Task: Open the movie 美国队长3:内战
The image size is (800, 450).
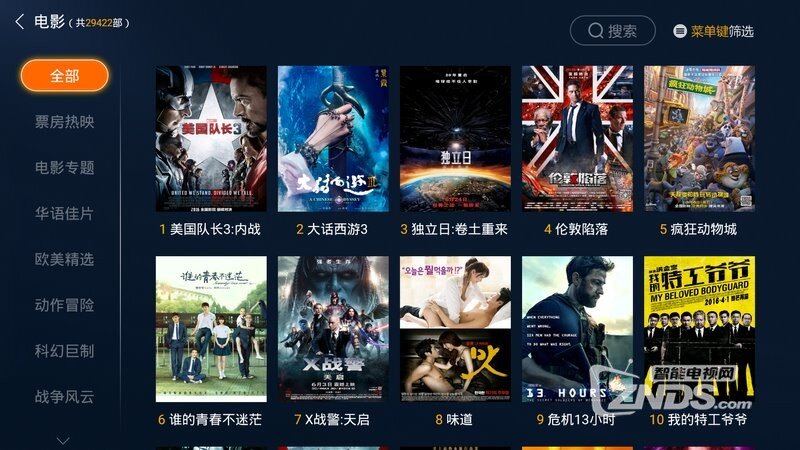Action: pyautogui.click(x=211, y=139)
